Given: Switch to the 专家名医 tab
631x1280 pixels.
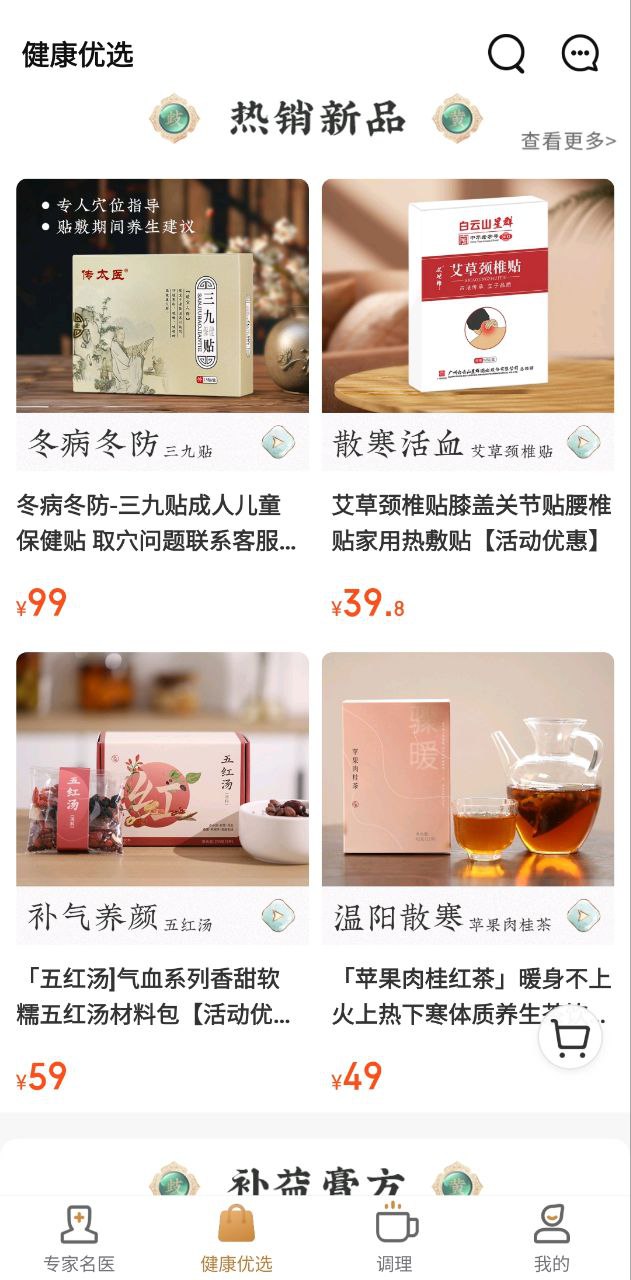Looking at the screenshot, I should coord(79,1238).
